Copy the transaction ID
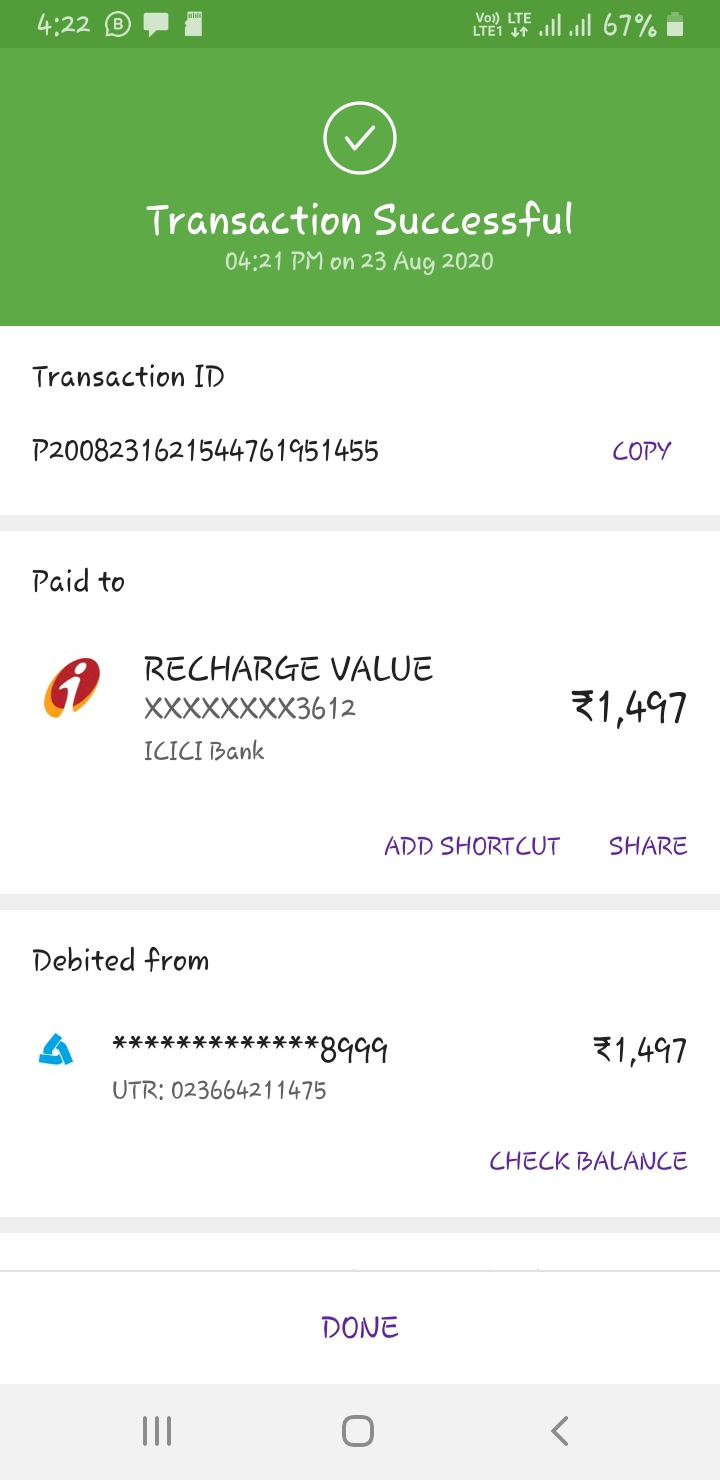This screenshot has height=1480, width=720. point(641,451)
